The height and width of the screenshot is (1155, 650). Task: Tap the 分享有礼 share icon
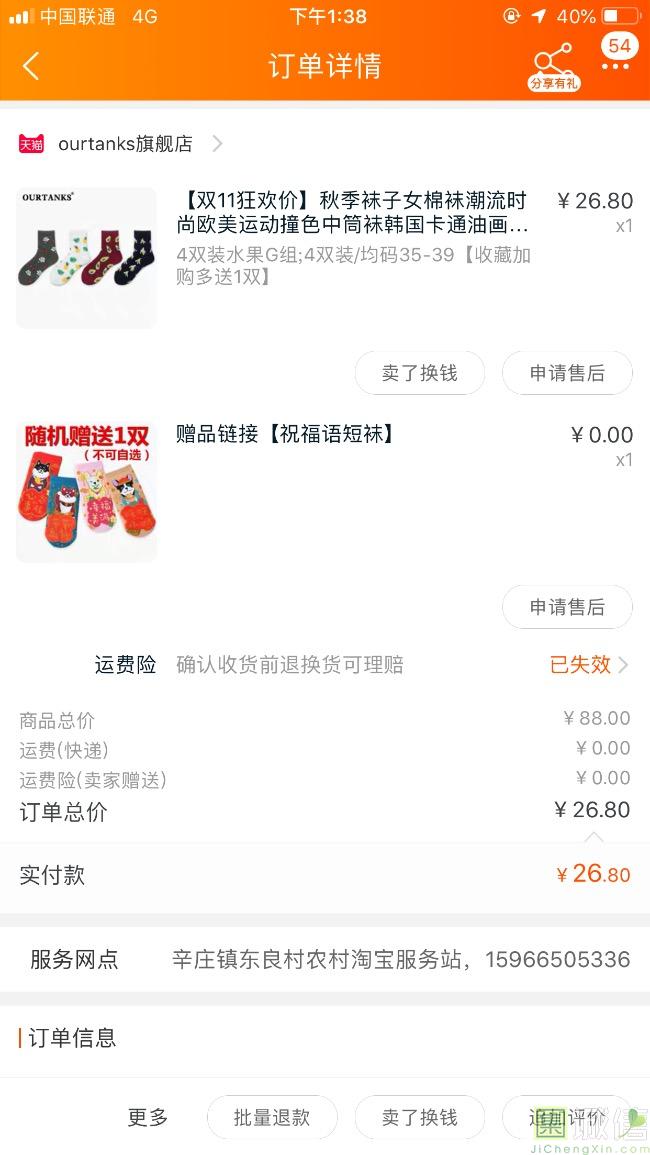click(x=553, y=66)
